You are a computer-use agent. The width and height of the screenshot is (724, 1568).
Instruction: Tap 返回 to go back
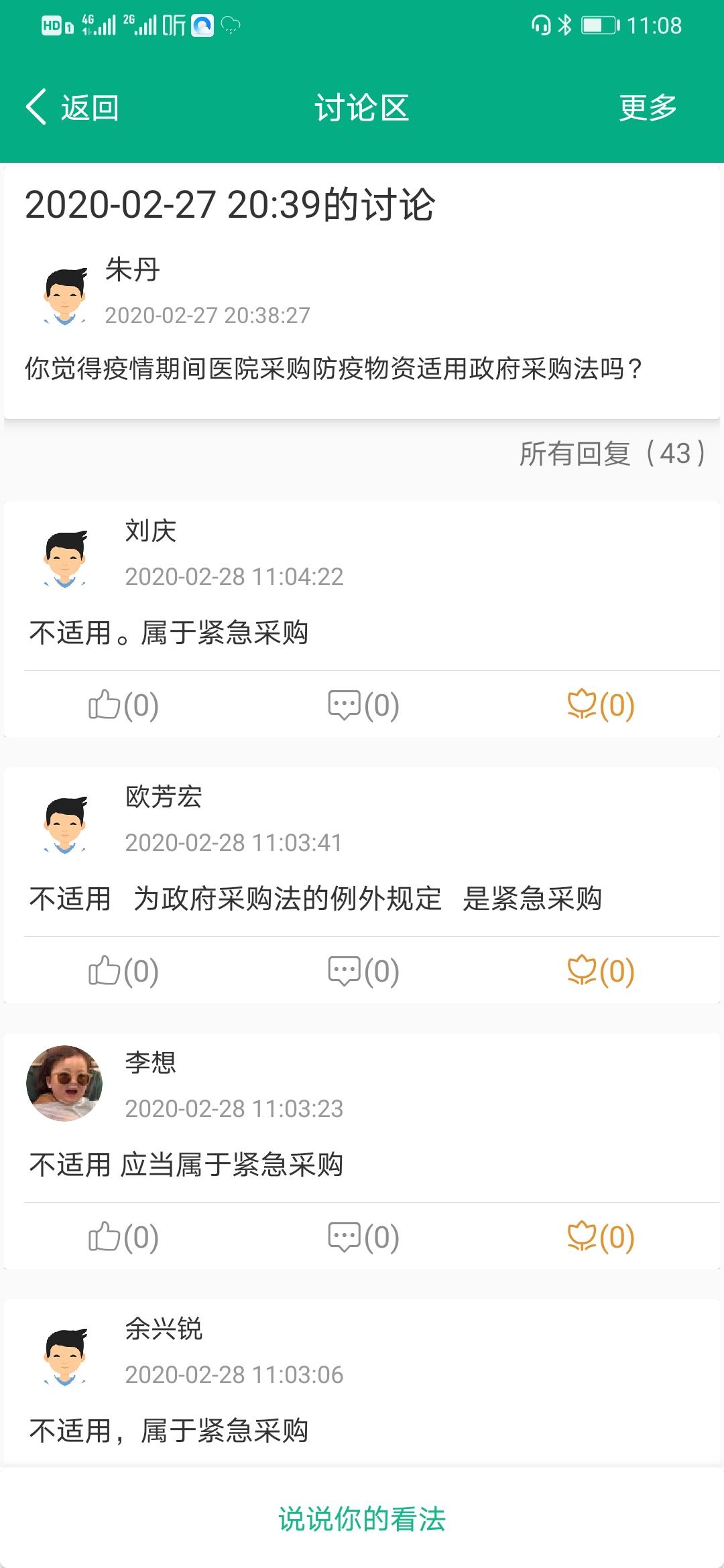89,107
